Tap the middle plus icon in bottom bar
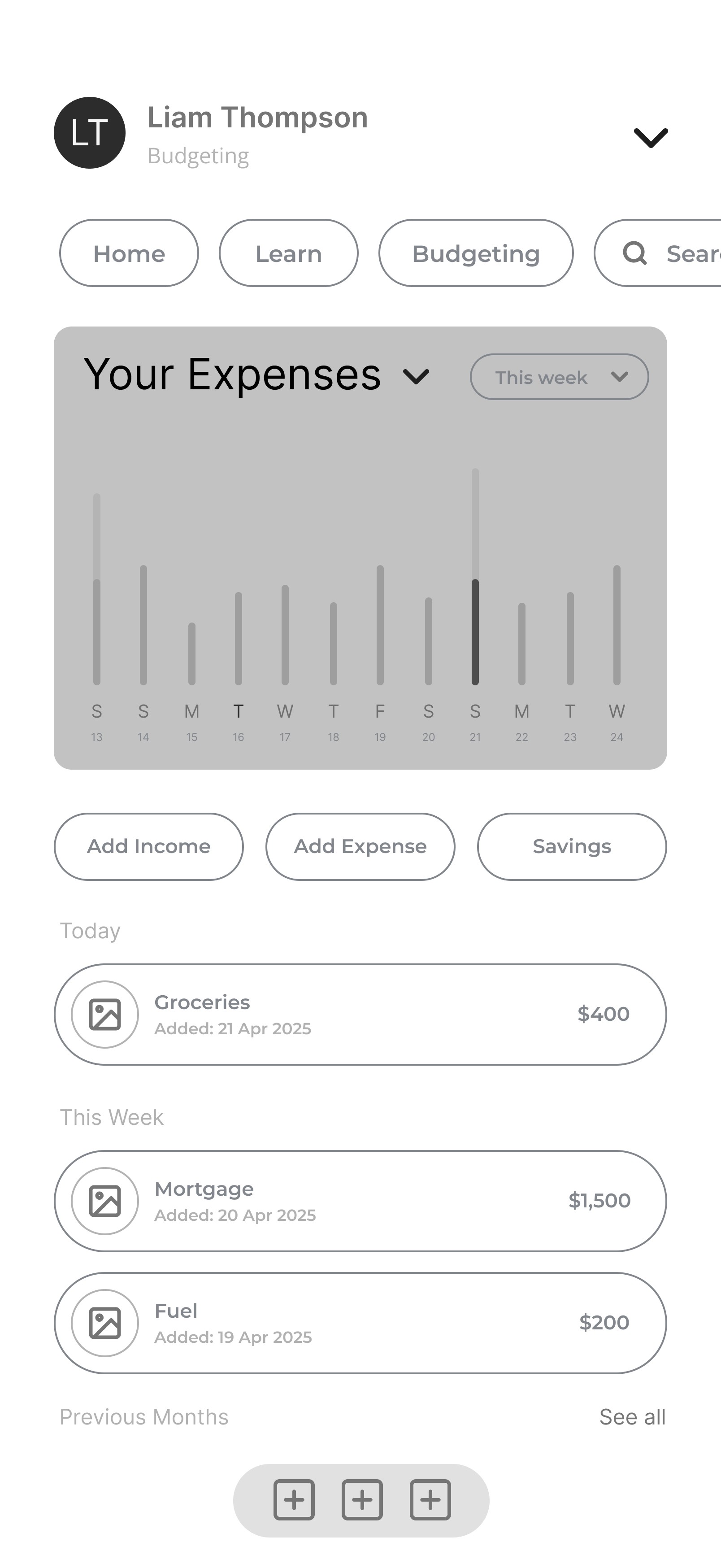This screenshot has width=721, height=1568. (x=362, y=1500)
